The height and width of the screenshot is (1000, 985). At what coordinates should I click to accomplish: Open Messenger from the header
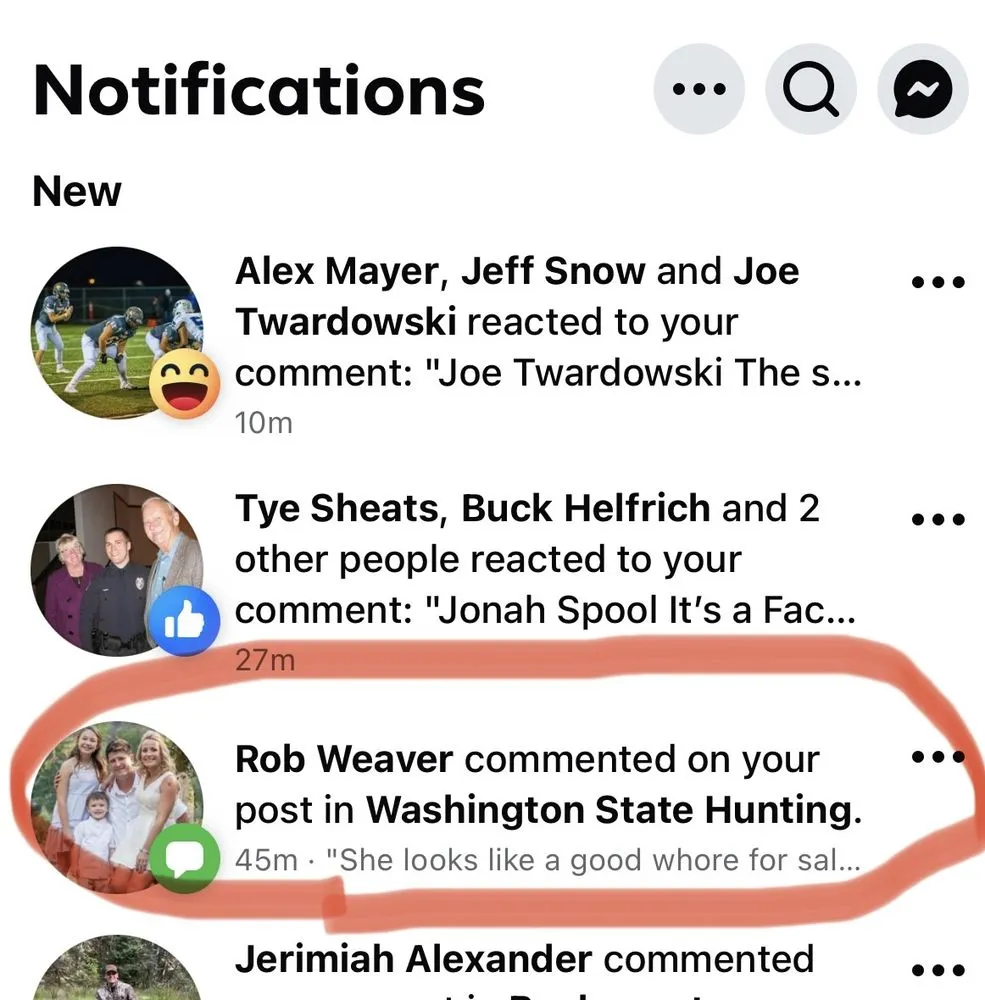[922, 89]
